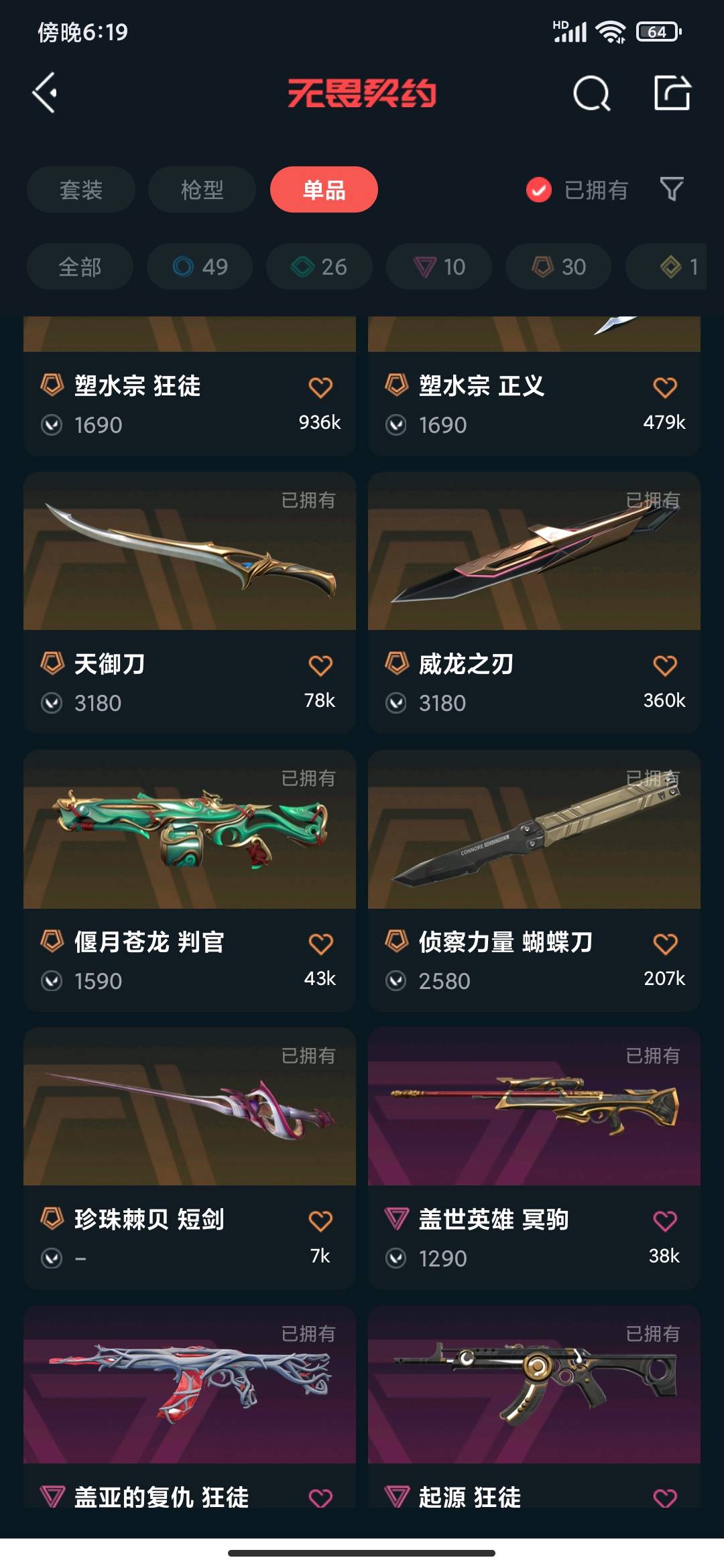
Task: Select the 全部 chip
Action: 80,267
